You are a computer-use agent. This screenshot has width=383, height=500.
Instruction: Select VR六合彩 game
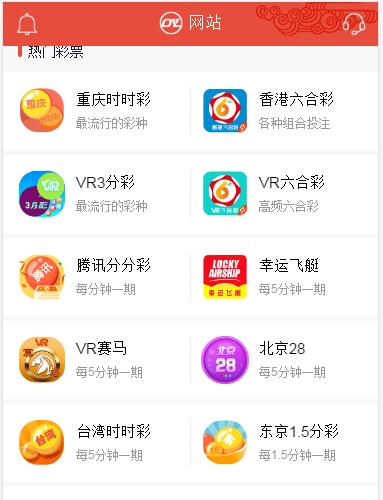284,194
